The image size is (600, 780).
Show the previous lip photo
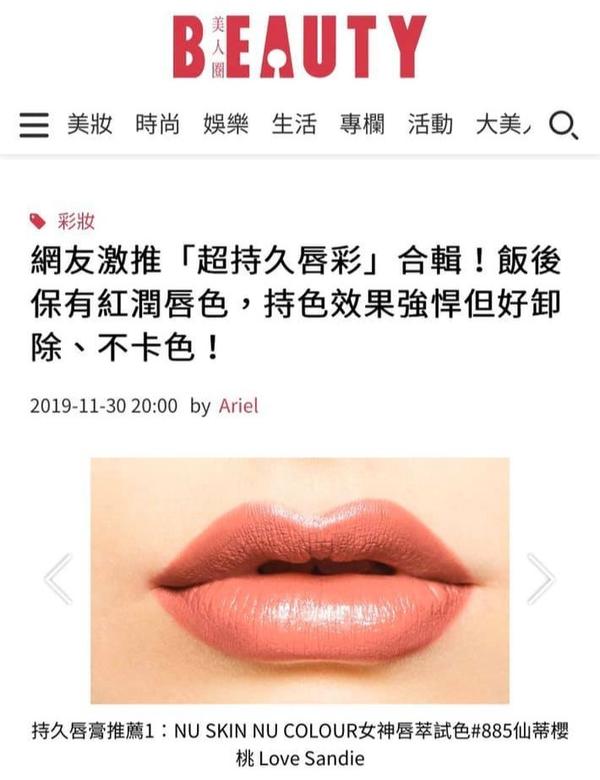coord(58,579)
